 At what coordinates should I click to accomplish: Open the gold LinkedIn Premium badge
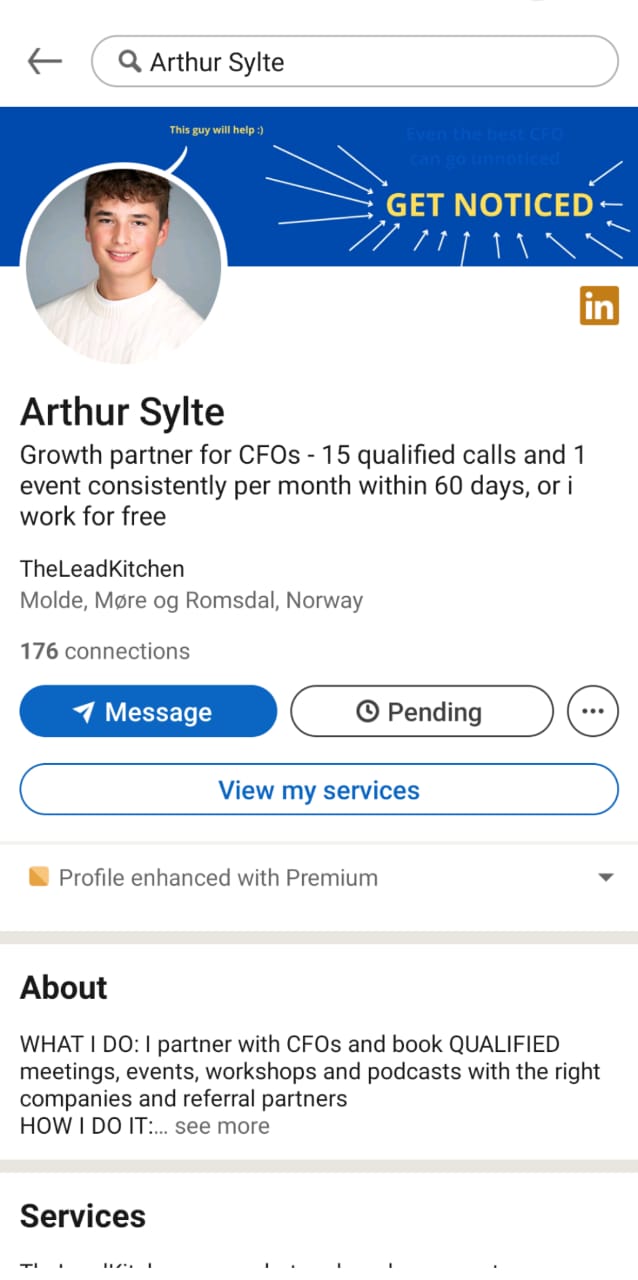click(x=599, y=306)
